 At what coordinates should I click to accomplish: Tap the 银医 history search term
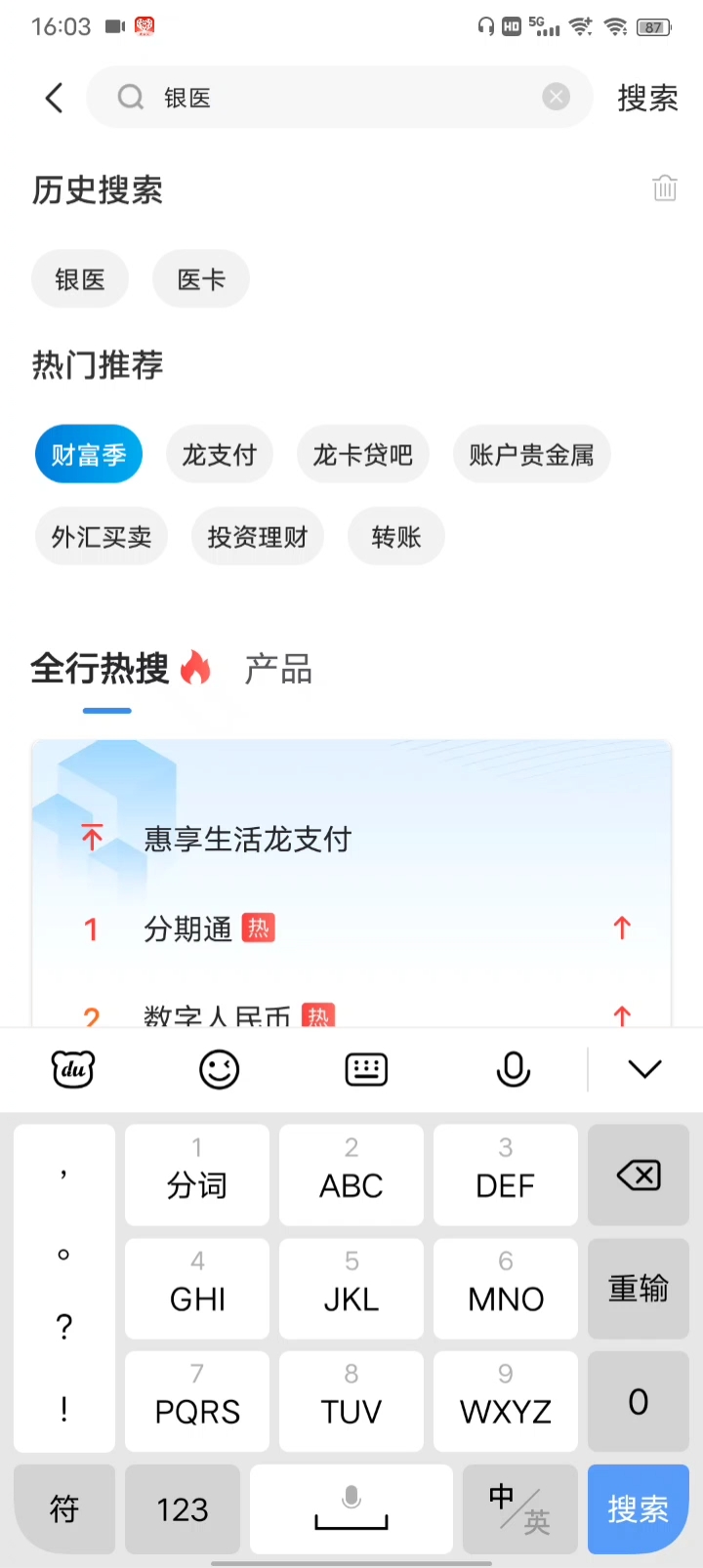tap(79, 278)
